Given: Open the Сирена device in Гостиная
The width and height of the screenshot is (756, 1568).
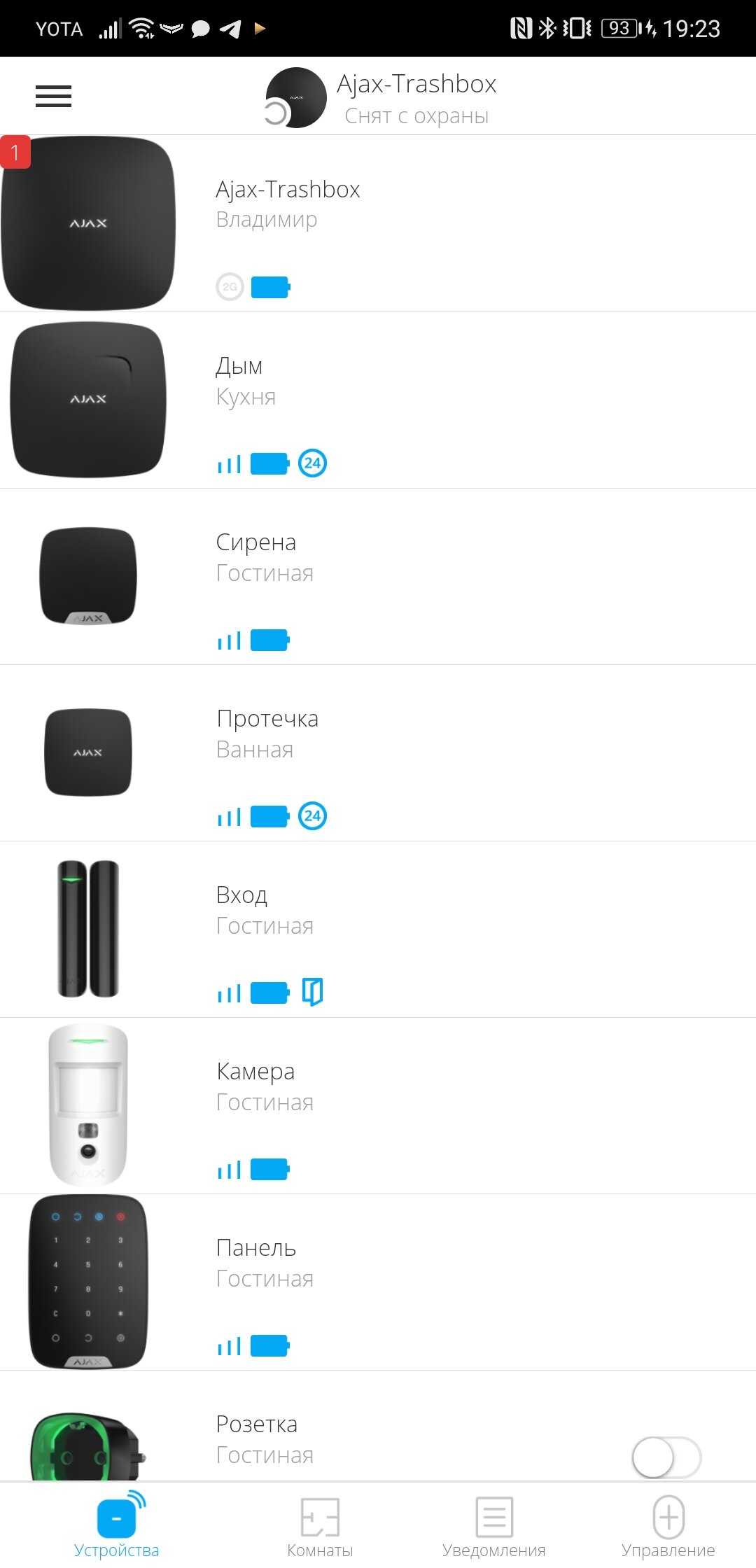Looking at the screenshot, I should coord(378,577).
